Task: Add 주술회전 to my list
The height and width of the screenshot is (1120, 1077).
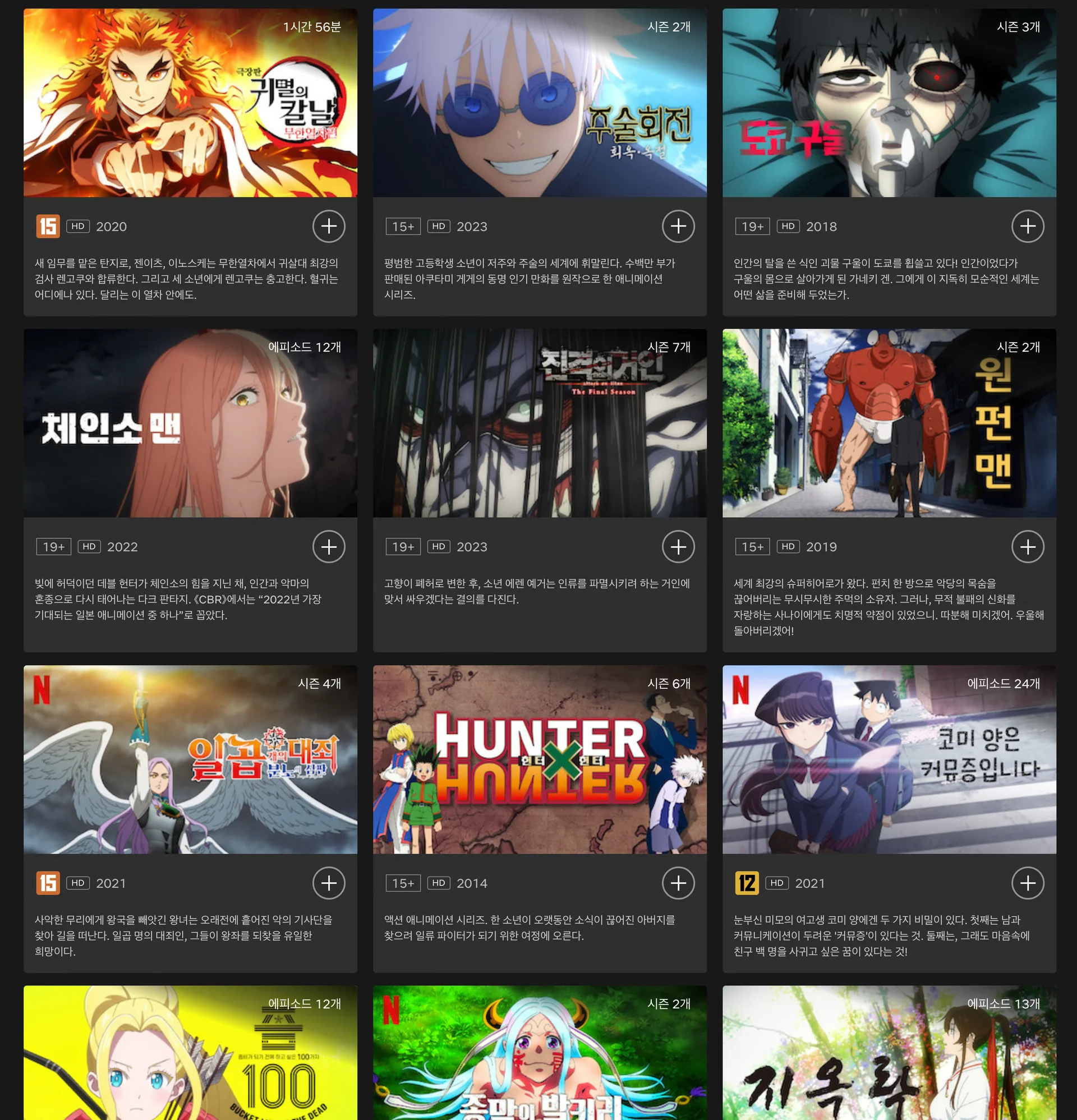Action: (678, 226)
